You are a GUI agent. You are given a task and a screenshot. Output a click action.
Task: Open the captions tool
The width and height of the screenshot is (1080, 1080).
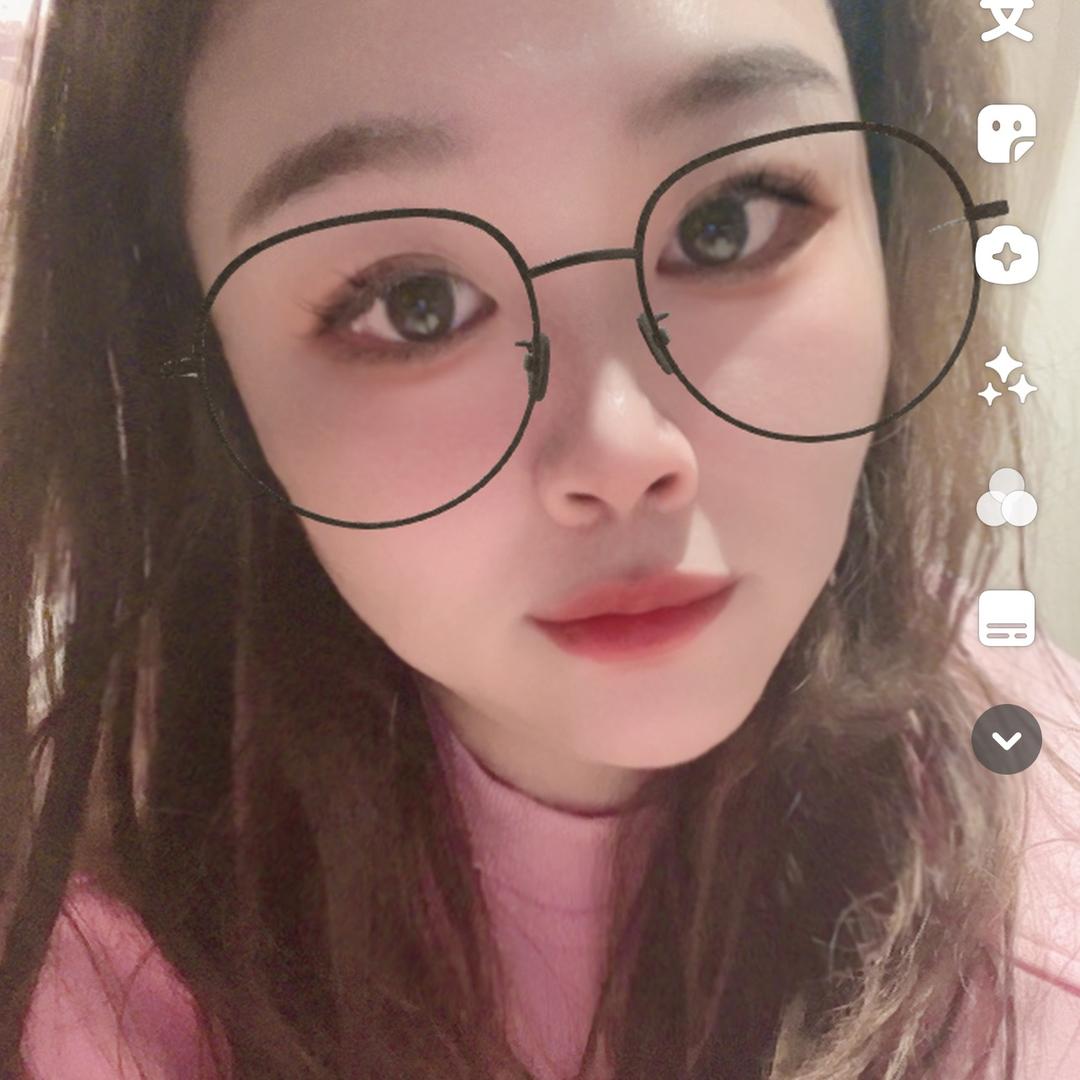coord(1006,618)
